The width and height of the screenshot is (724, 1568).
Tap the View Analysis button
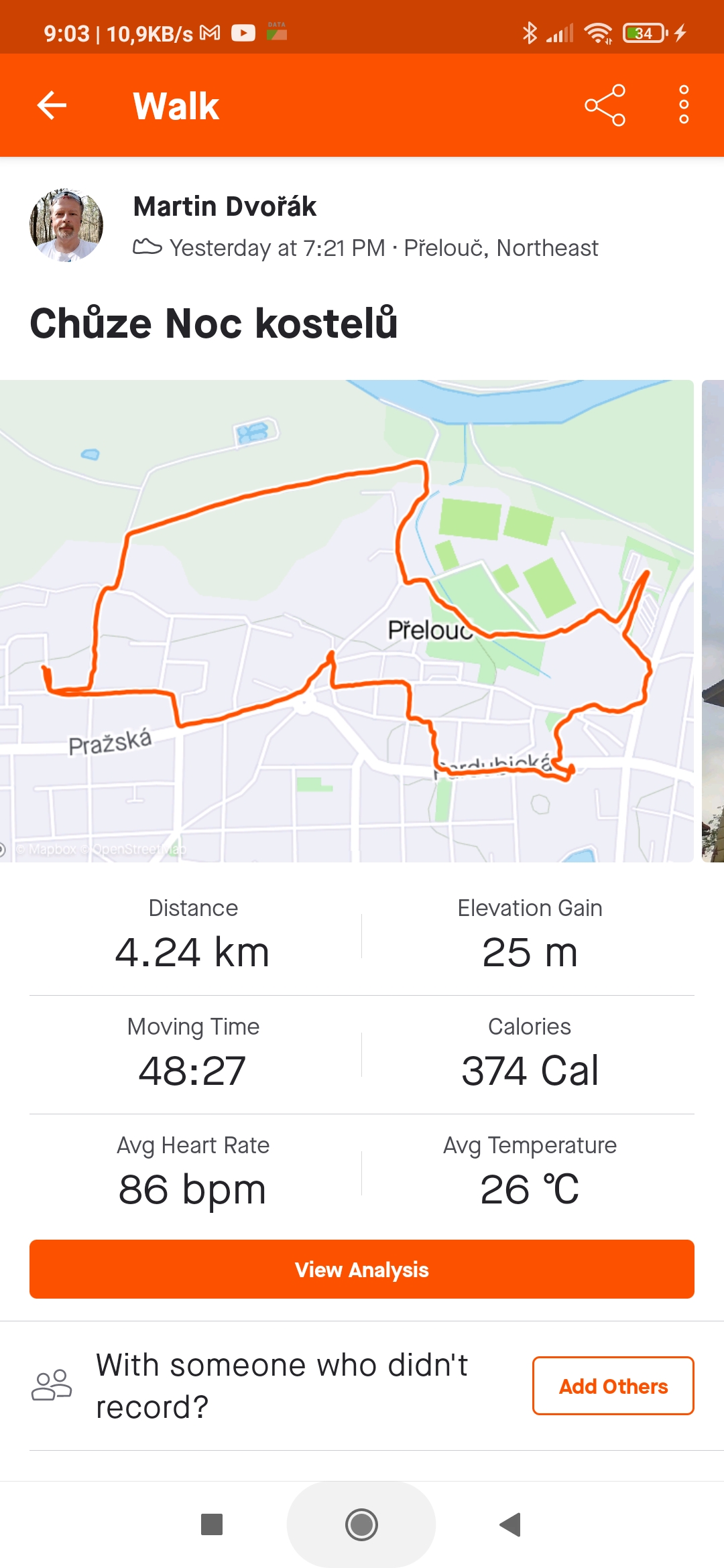(362, 1269)
